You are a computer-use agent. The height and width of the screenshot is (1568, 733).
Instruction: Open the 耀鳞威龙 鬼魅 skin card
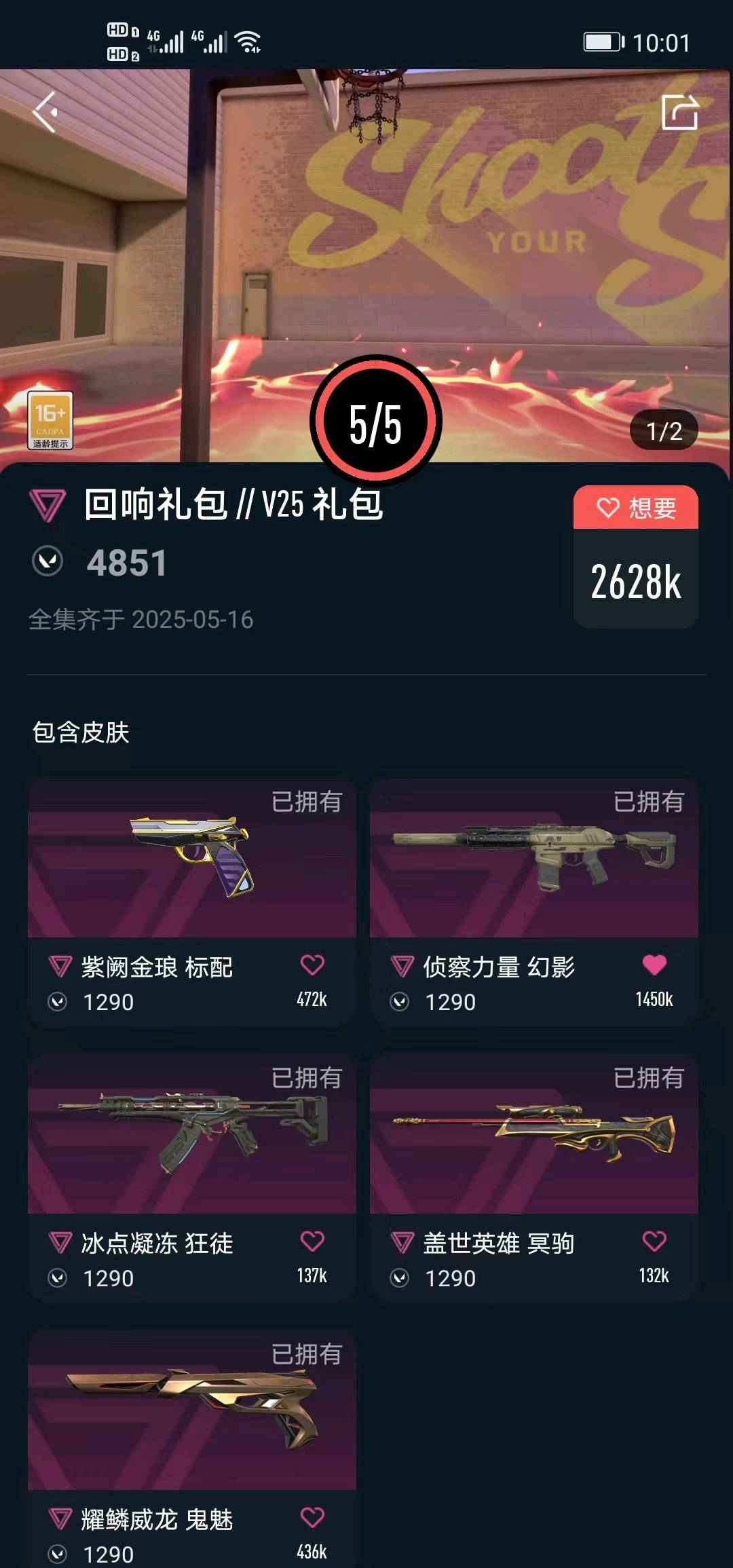[x=192, y=1450]
